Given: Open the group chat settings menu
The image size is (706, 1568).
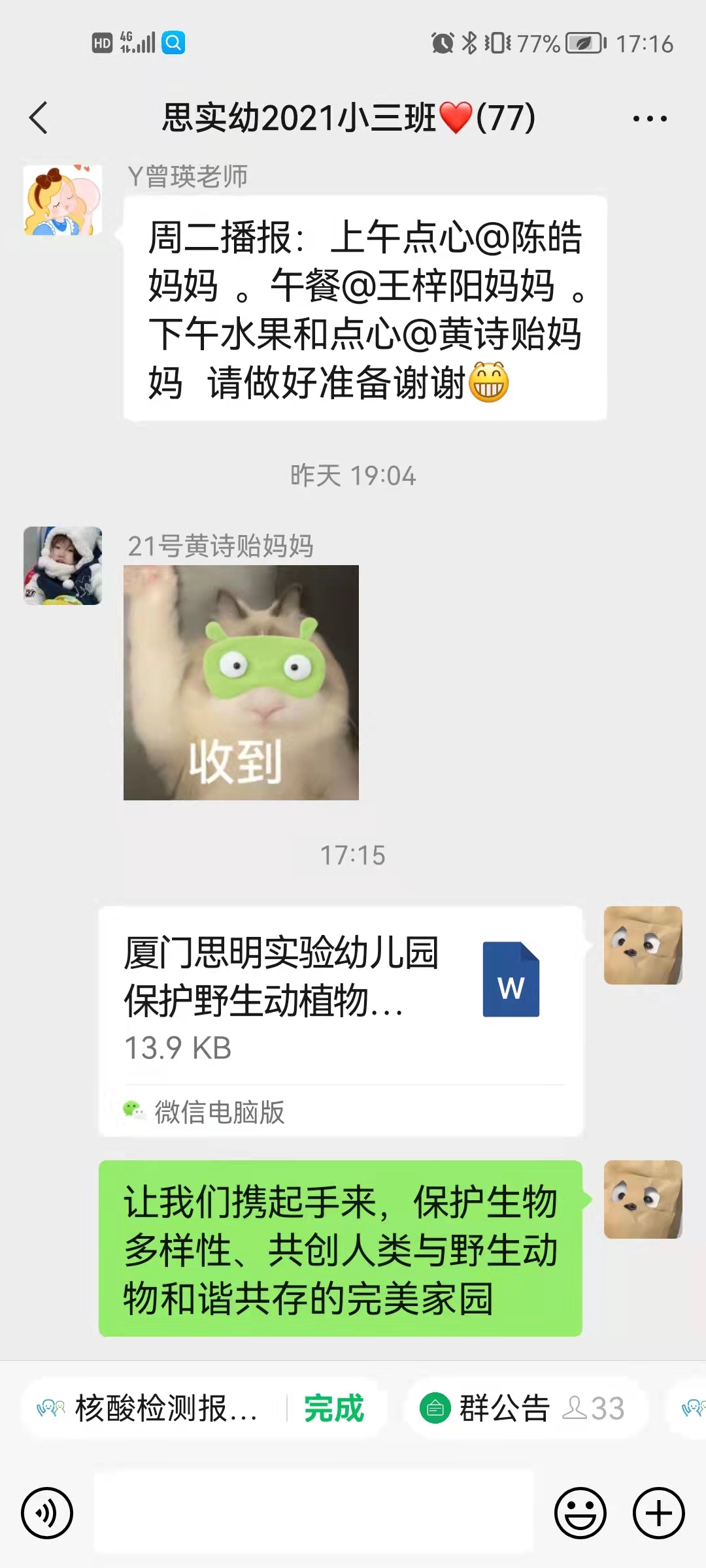Looking at the screenshot, I should point(650,119).
